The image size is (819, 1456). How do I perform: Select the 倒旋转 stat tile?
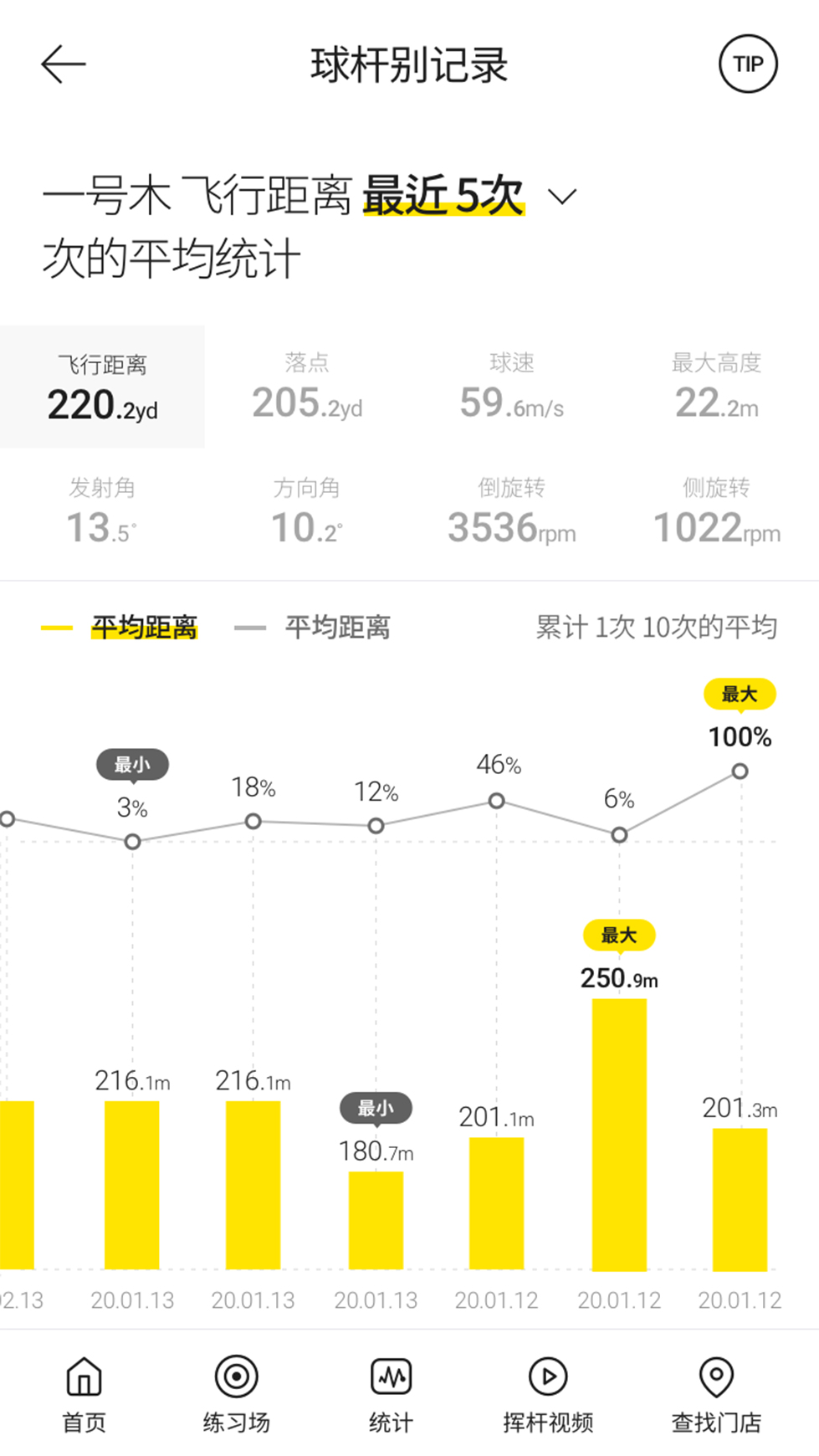point(511,510)
